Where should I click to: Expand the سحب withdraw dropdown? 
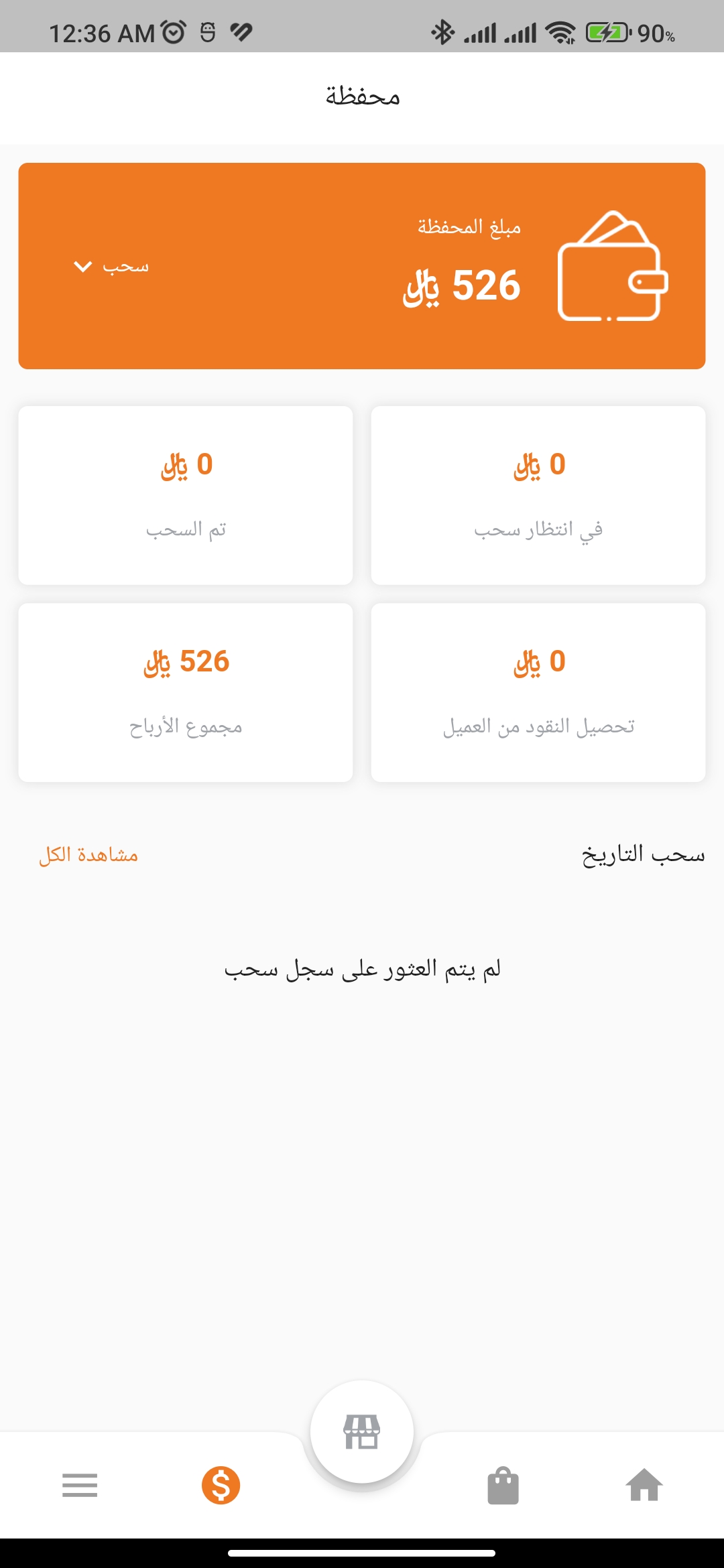pyautogui.click(x=111, y=267)
